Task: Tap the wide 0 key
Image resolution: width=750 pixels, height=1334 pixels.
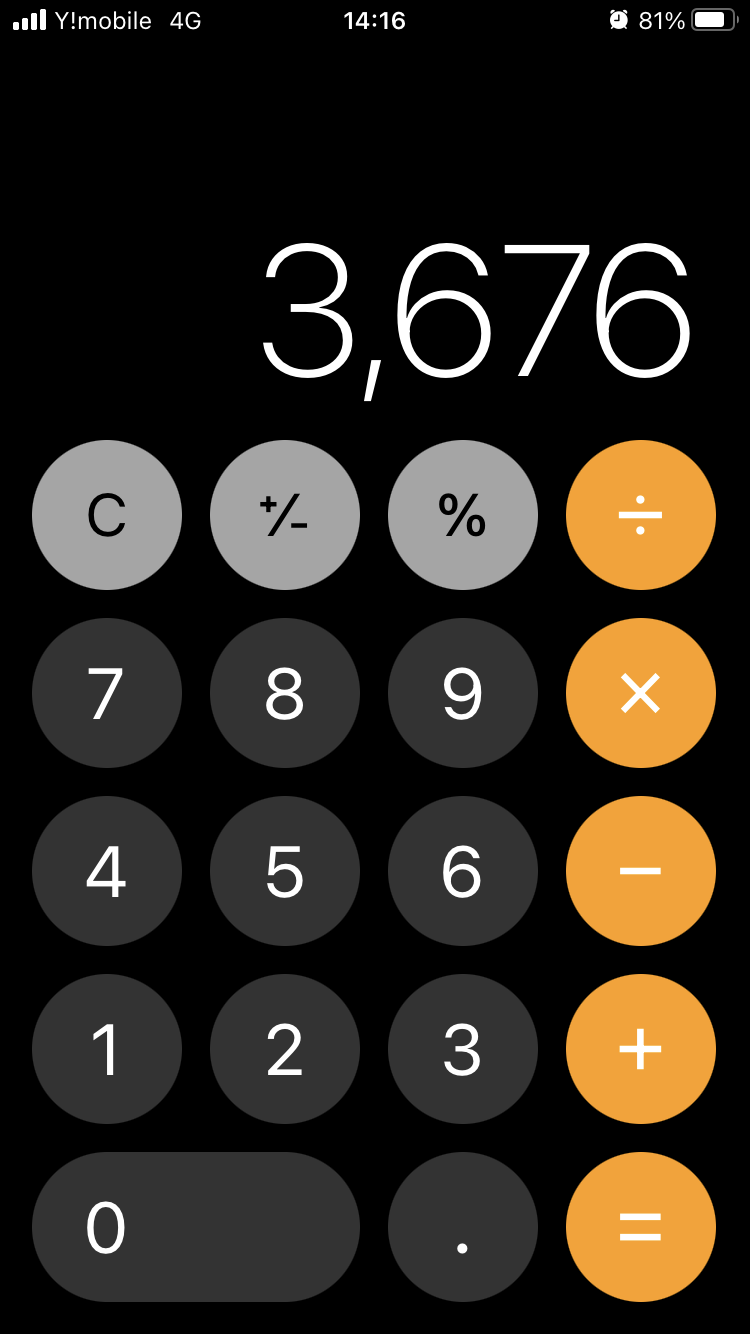Action: coord(196,1227)
